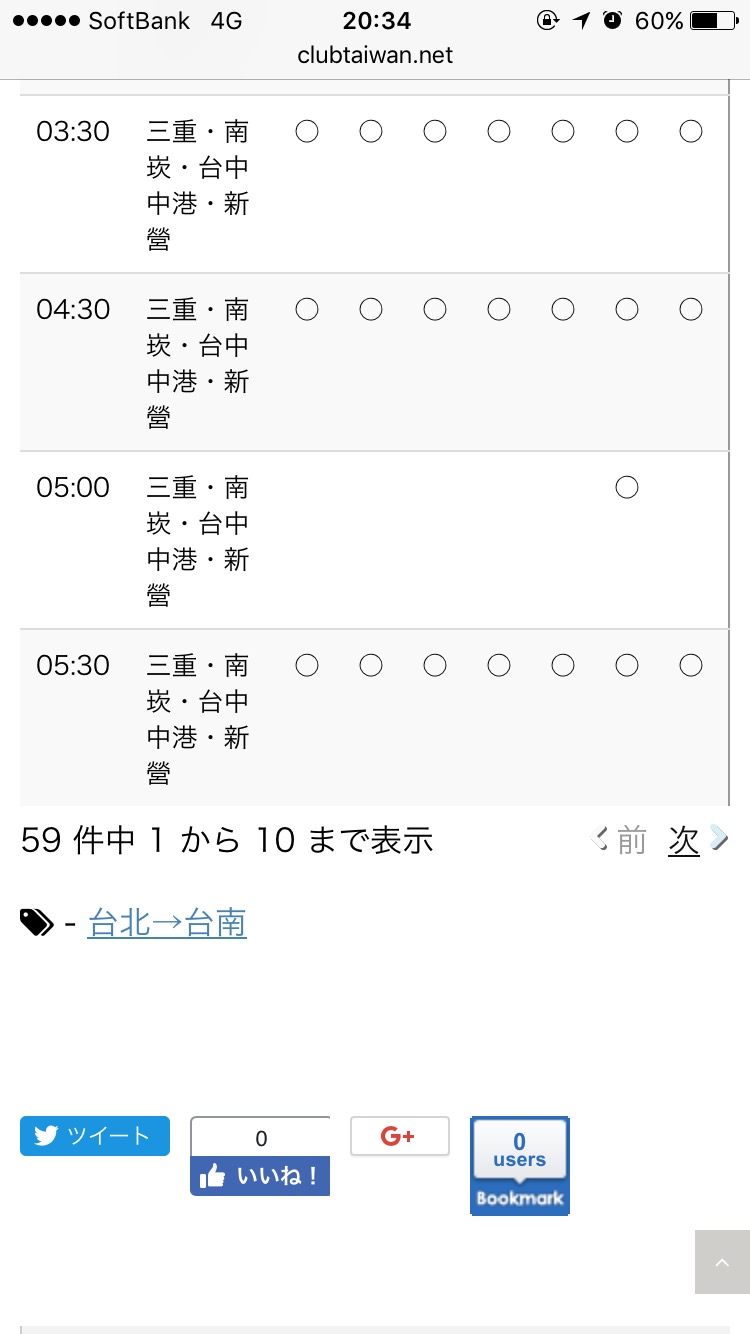Share the page with the ツイート button
The height and width of the screenshot is (1334, 750).
pyautogui.click(x=95, y=1136)
